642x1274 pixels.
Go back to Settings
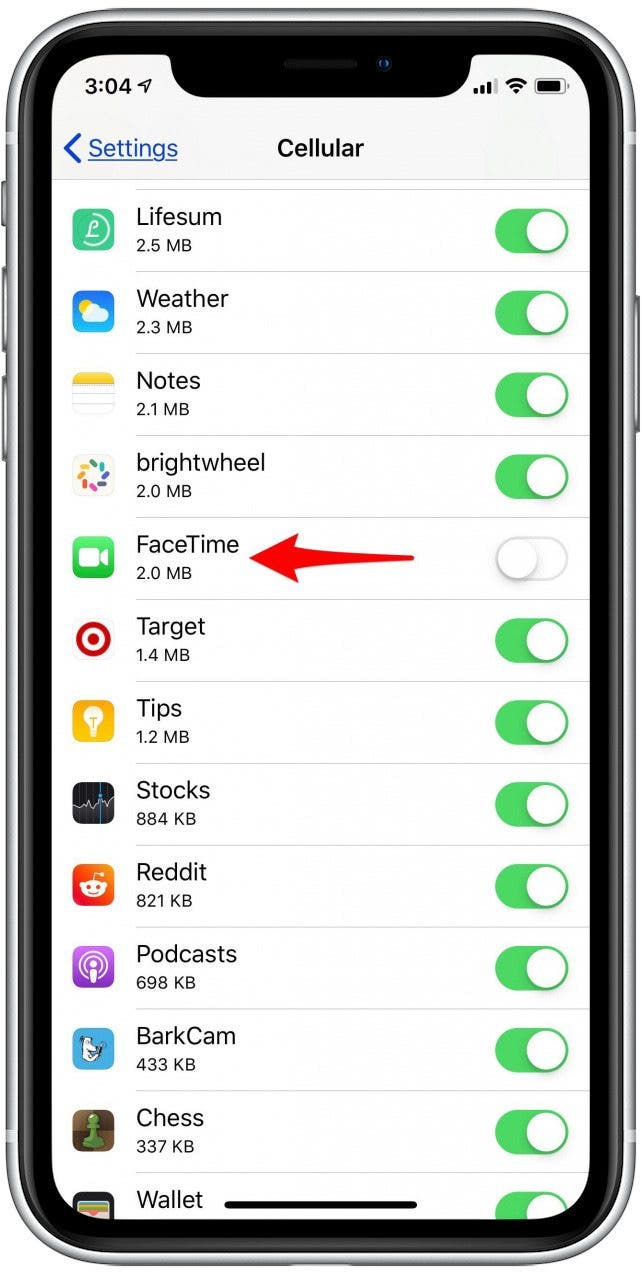(120, 149)
